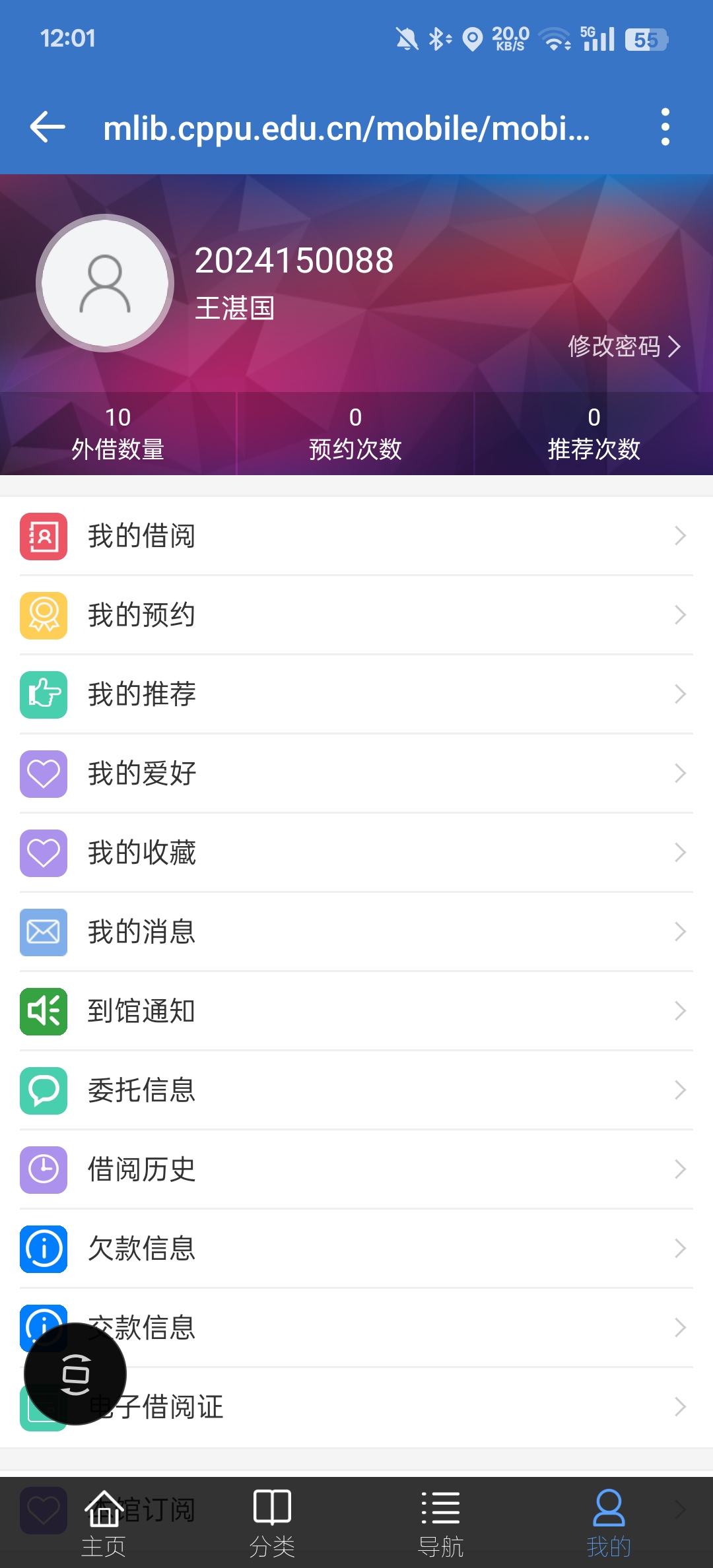Open 我的收藏 favorites

click(356, 853)
